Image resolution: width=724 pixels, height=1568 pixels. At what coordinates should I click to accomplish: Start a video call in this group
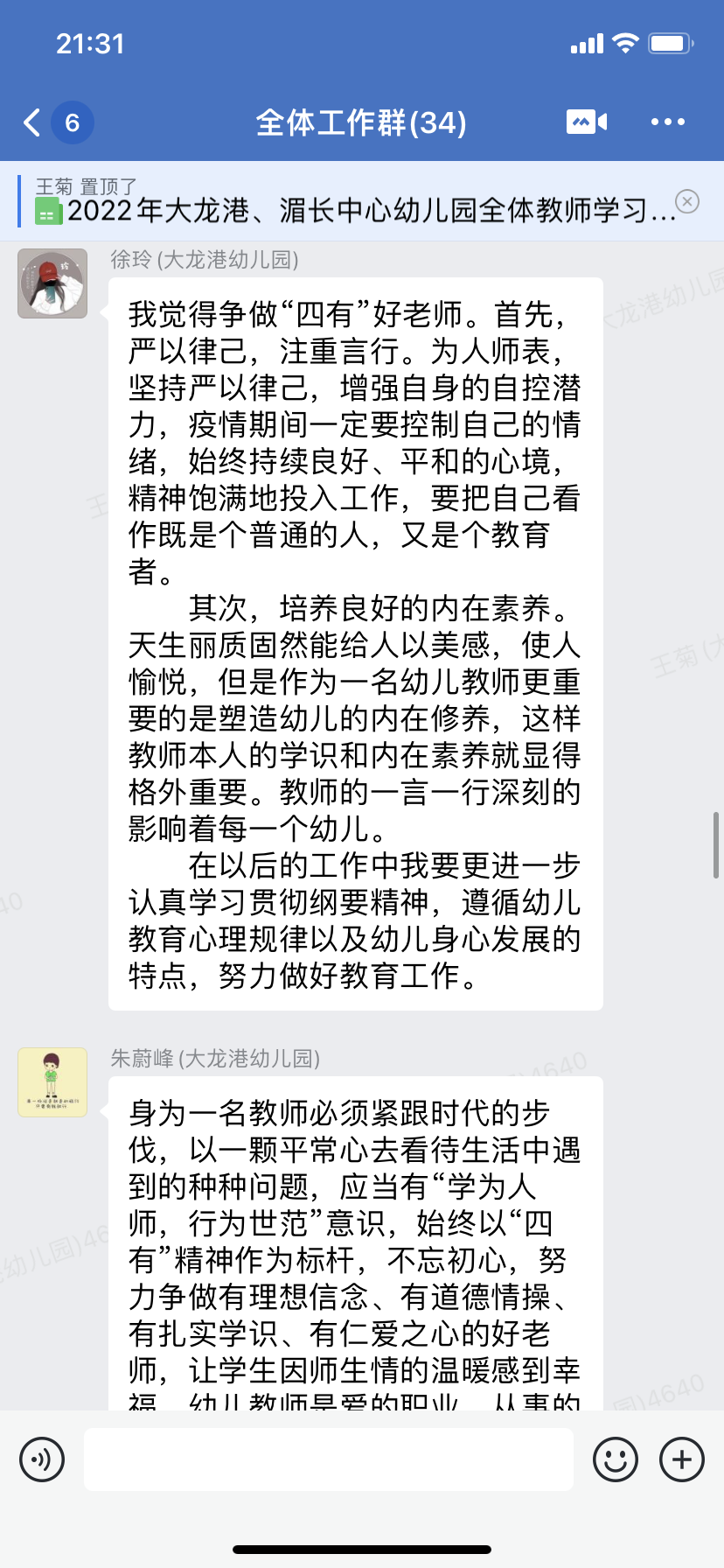(x=587, y=122)
